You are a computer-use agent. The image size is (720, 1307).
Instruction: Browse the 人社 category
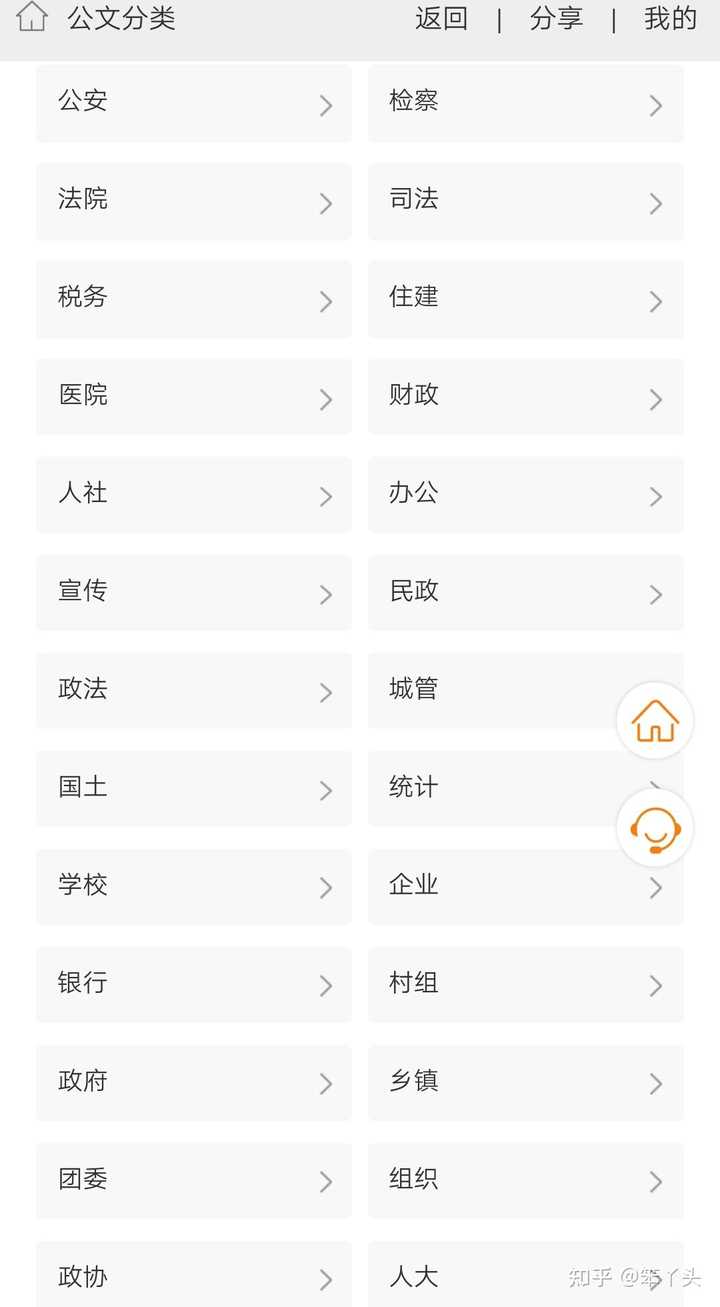tap(194, 495)
